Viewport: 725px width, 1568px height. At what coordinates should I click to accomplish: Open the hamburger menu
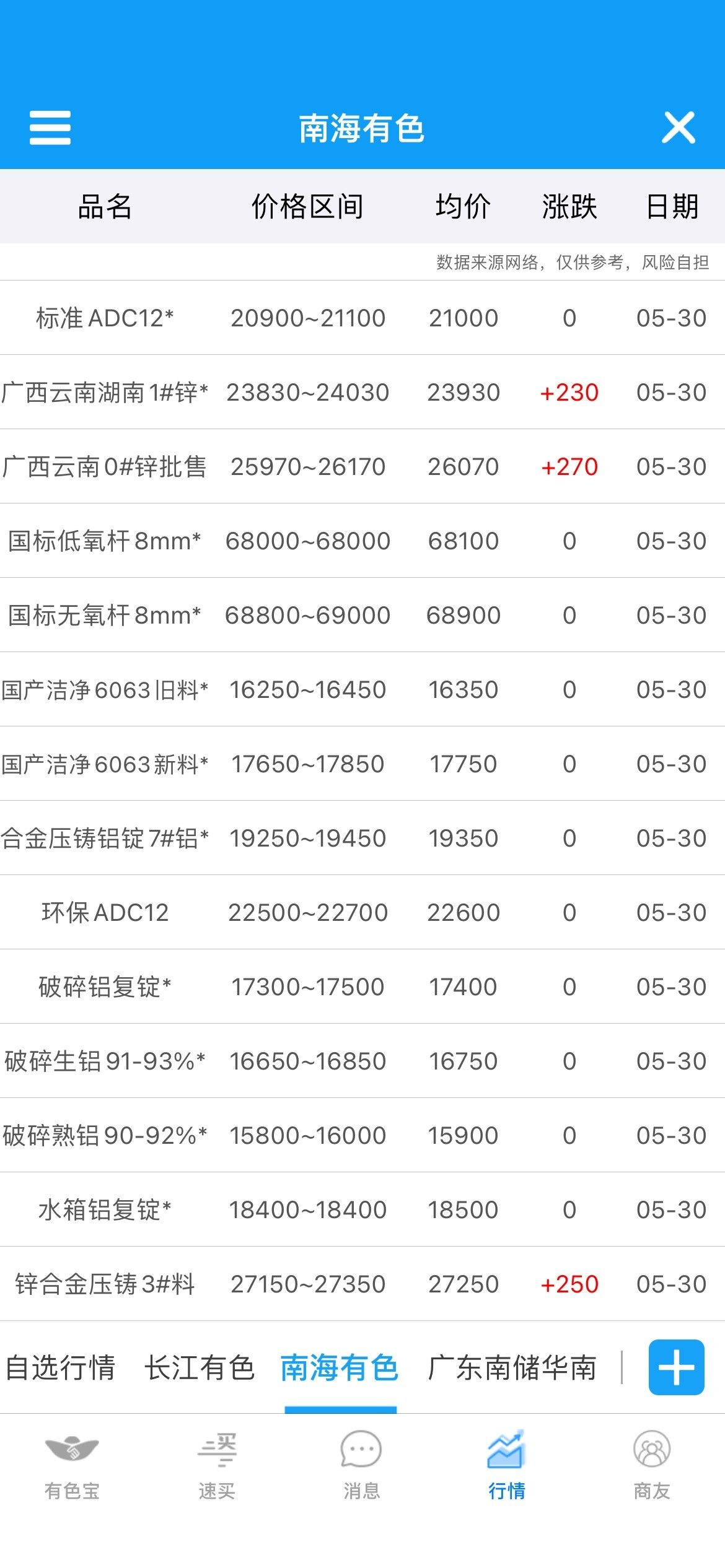point(50,128)
